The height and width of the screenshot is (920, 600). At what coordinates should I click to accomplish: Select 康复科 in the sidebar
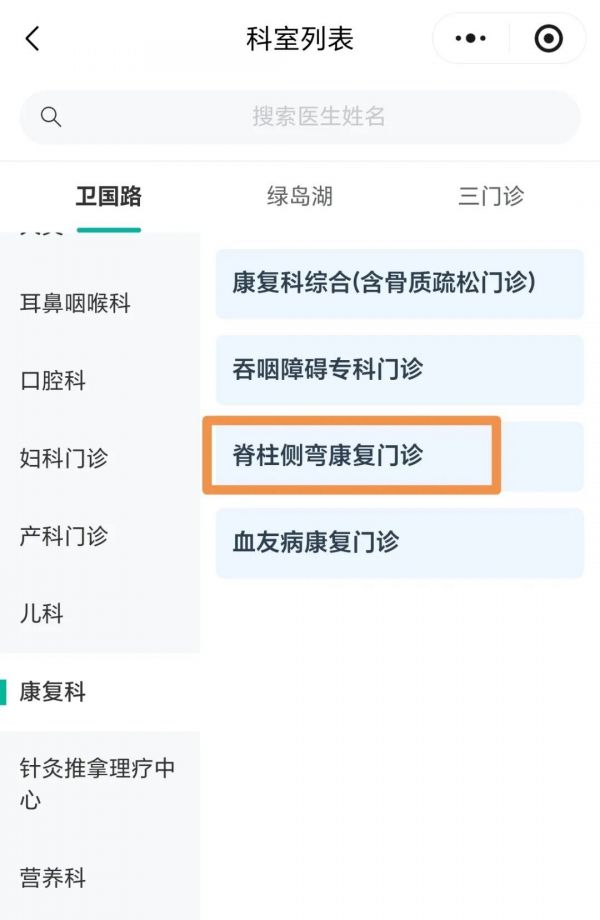(54, 692)
